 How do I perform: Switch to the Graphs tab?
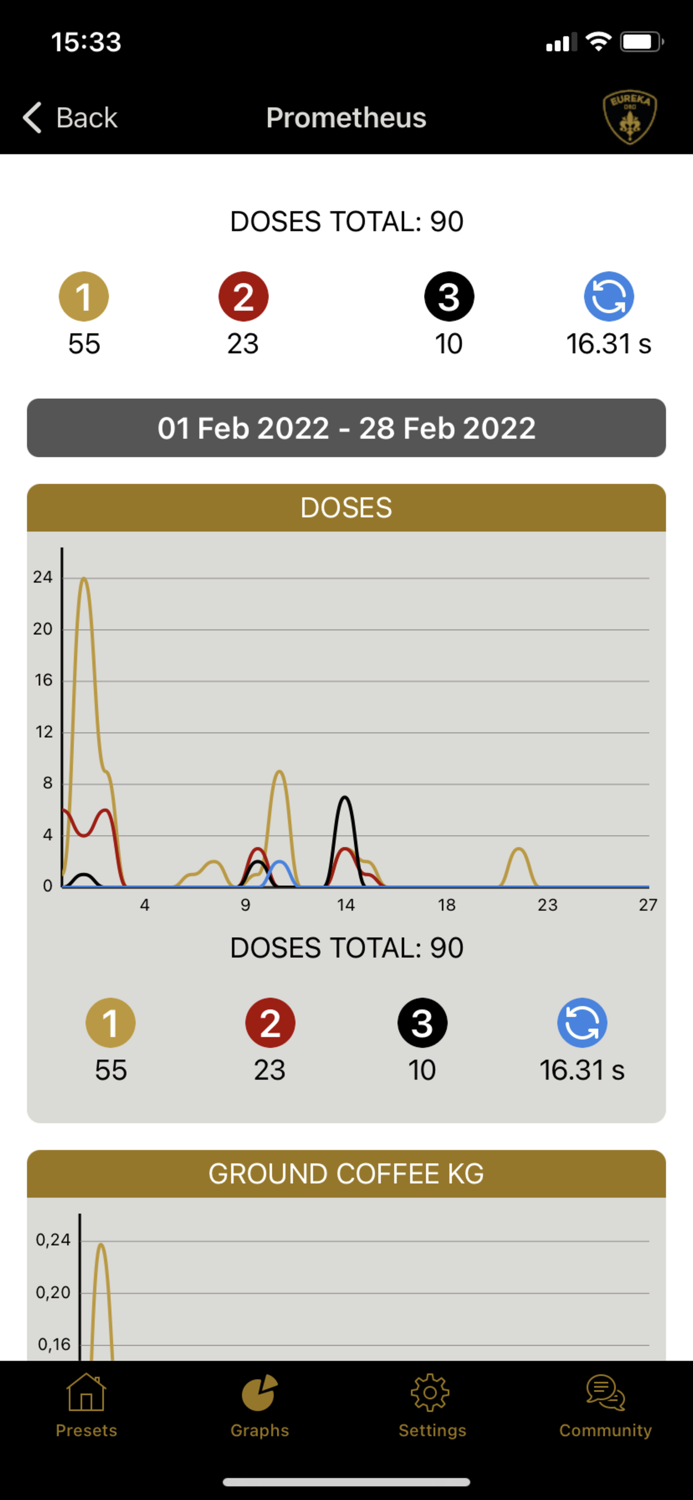(x=260, y=1406)
